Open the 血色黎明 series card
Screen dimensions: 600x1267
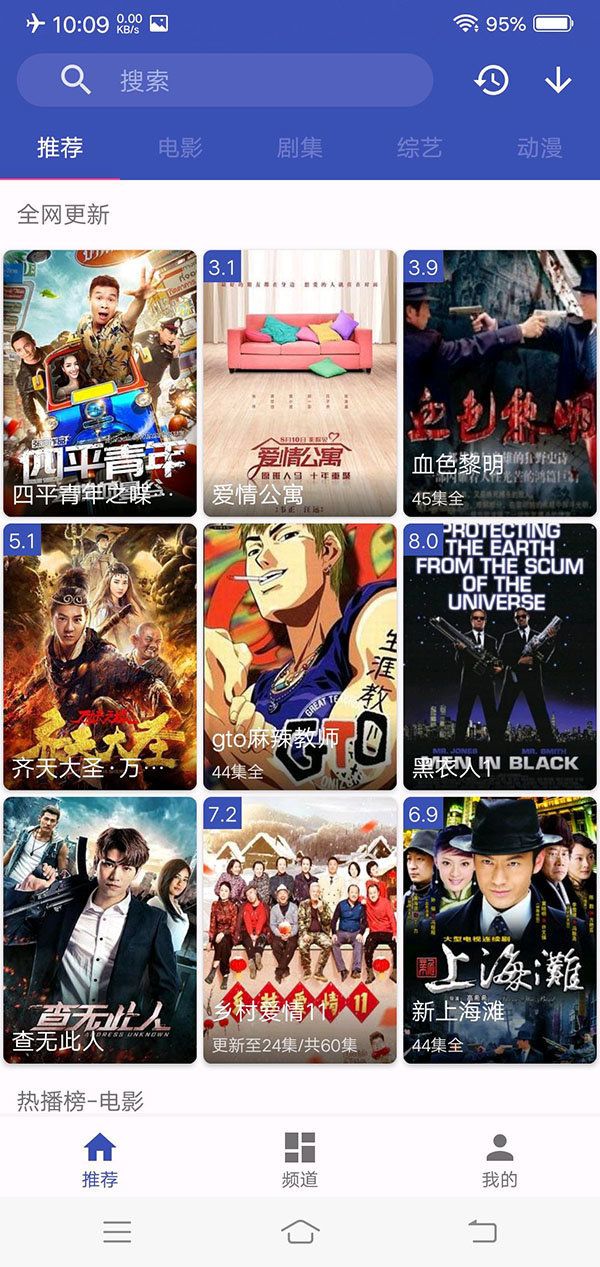click(x=500, y=383)
